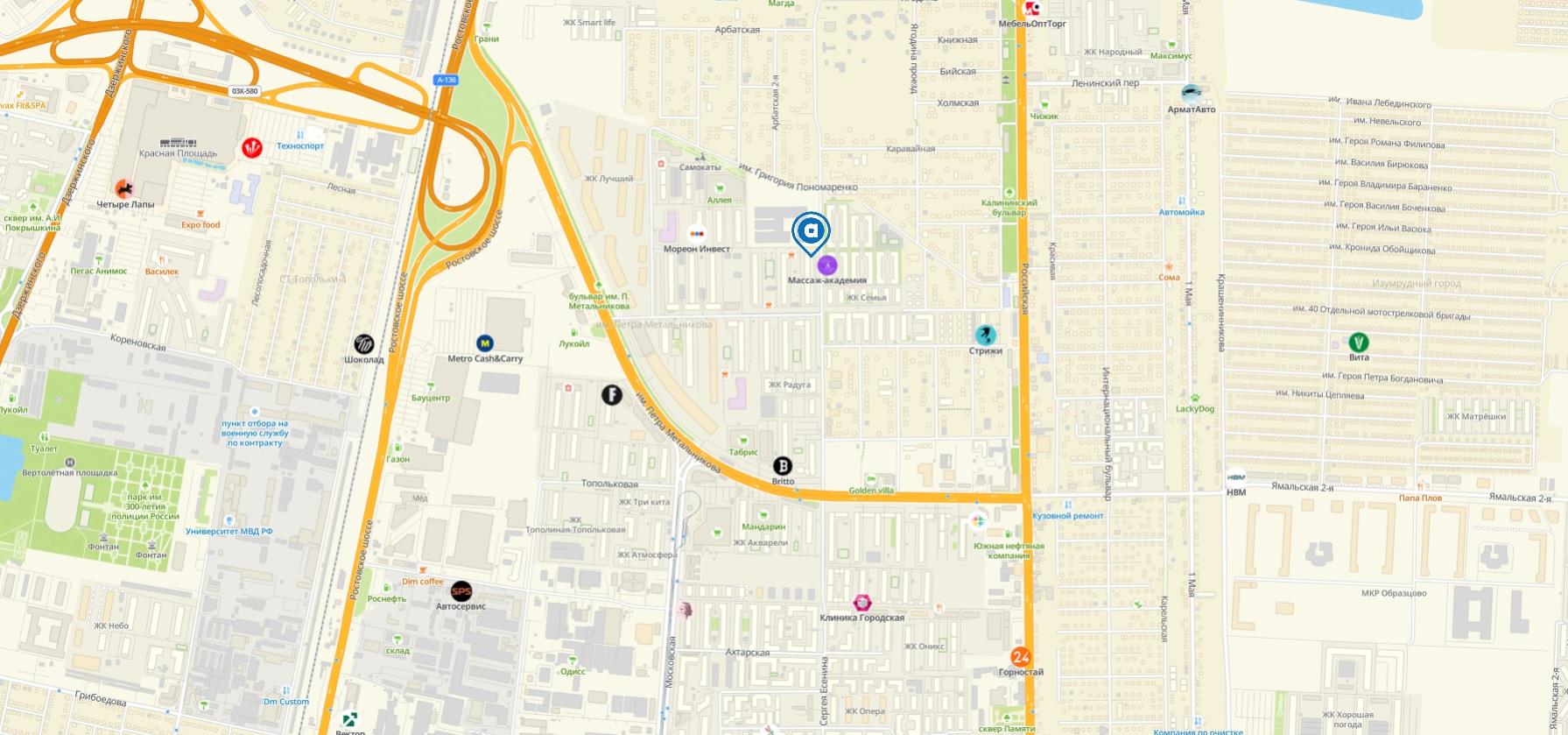Select the Metro Cash&Carry marker
This screenshot has width=1568, height=735.
[x=485, y=343]
